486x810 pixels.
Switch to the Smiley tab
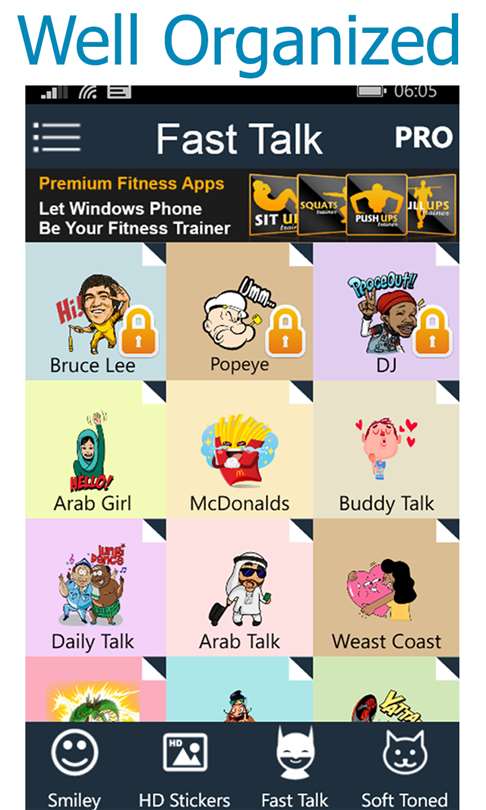tap(74, 767)
